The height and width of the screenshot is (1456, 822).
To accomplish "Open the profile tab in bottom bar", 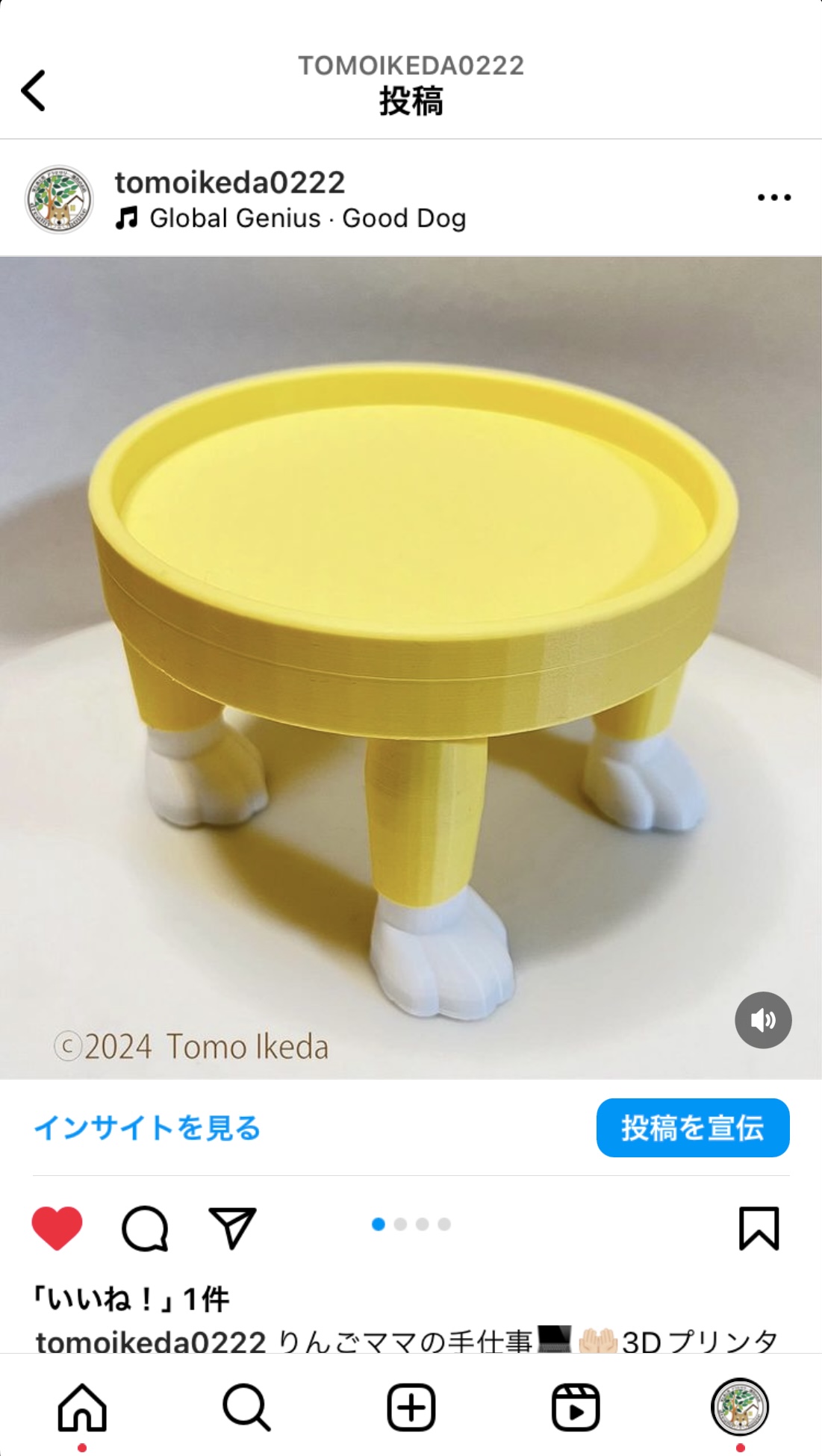I will (x=740, y=1407).
